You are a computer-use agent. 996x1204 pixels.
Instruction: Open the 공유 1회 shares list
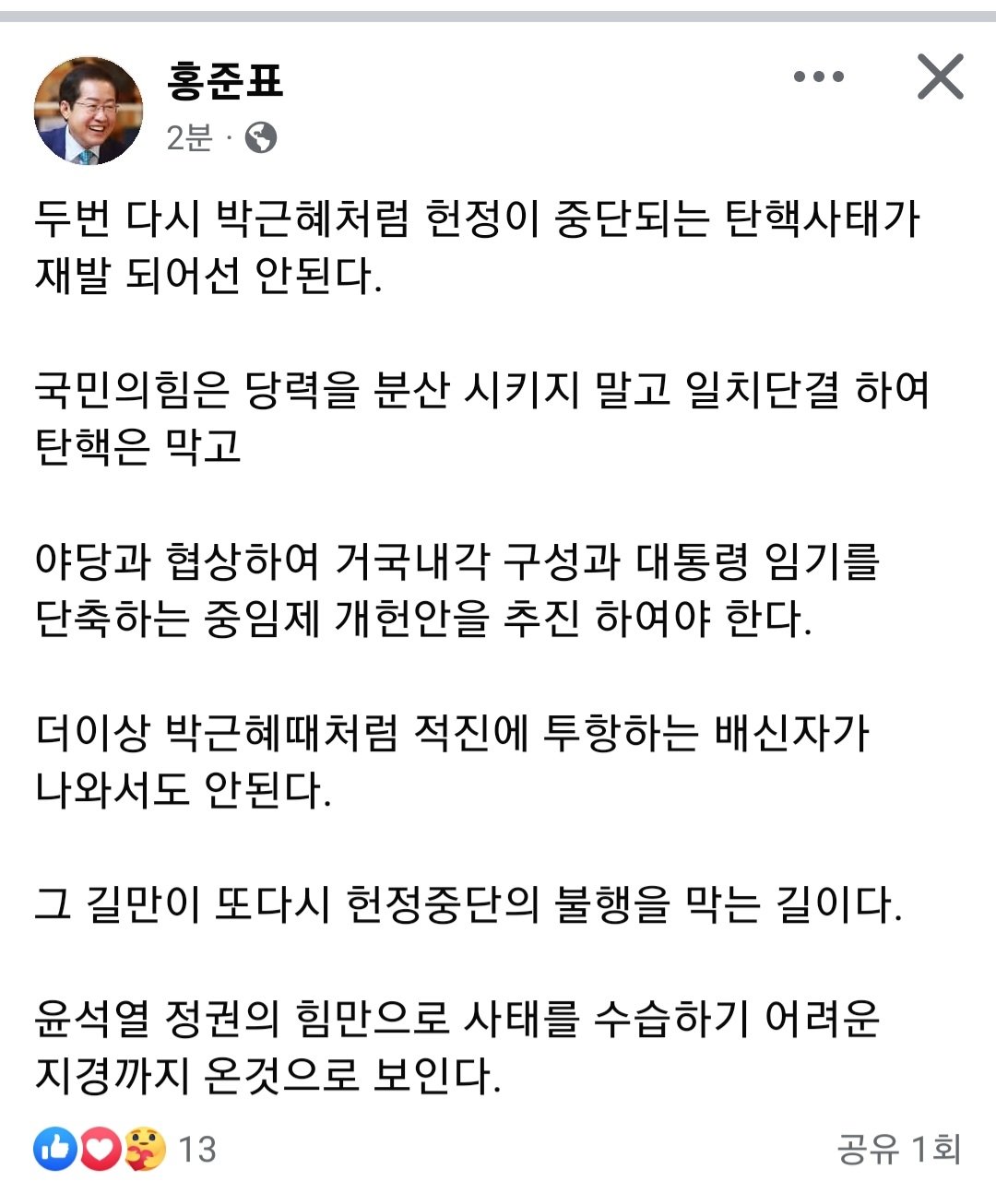(x=898, y=1149)
